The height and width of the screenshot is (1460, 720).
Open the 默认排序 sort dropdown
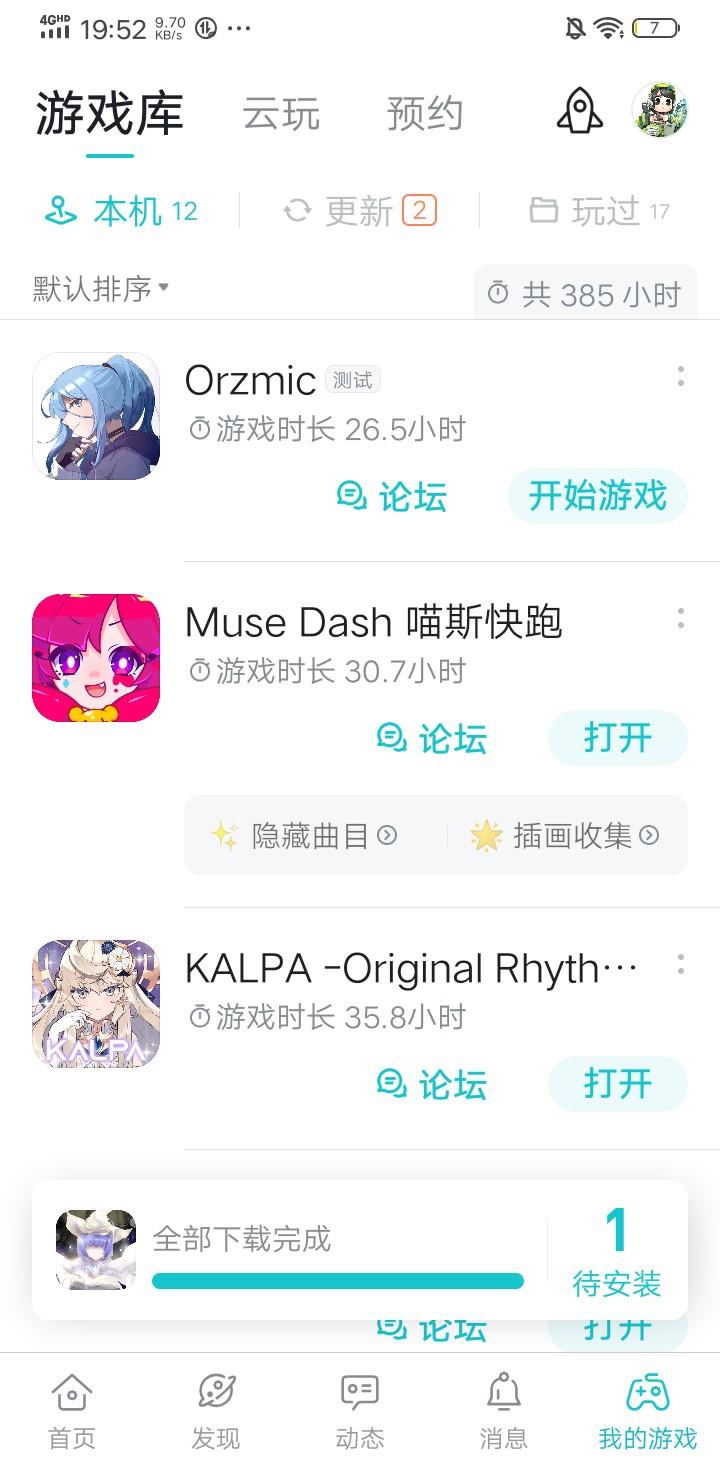(97, 286)
